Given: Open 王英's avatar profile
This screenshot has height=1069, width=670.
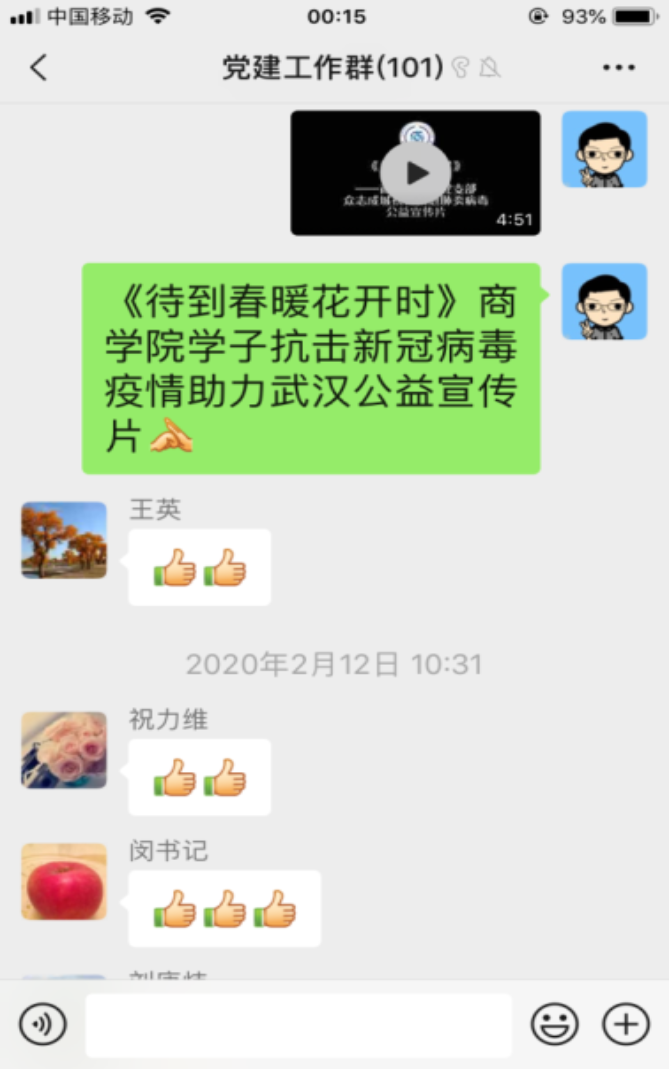Looking at the screenshot, I should [64, 540].
